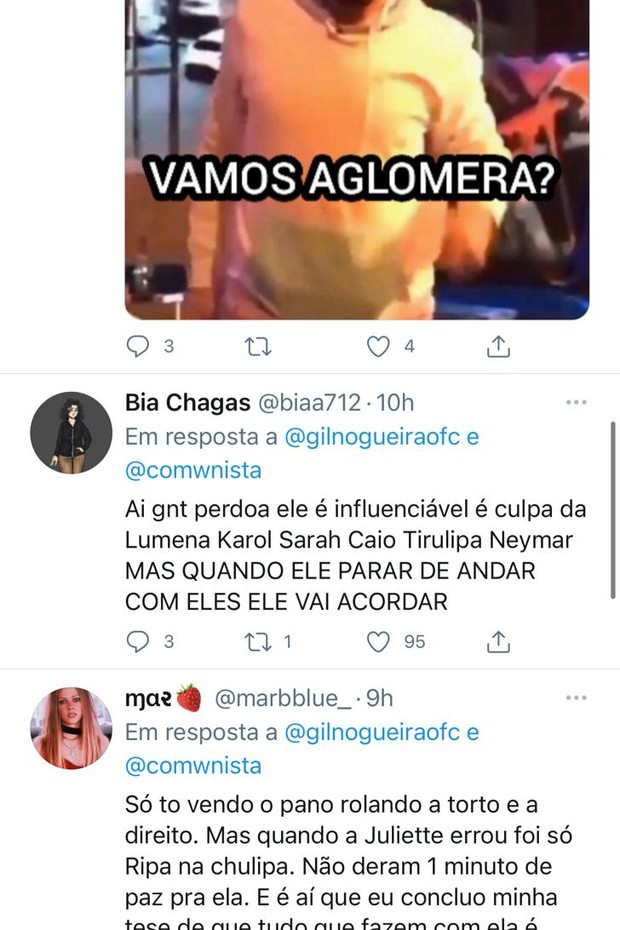This screenshot has height=930, width=620.
Task: Share Bia Chagas's tweet
Action: (x=498, y=642)
